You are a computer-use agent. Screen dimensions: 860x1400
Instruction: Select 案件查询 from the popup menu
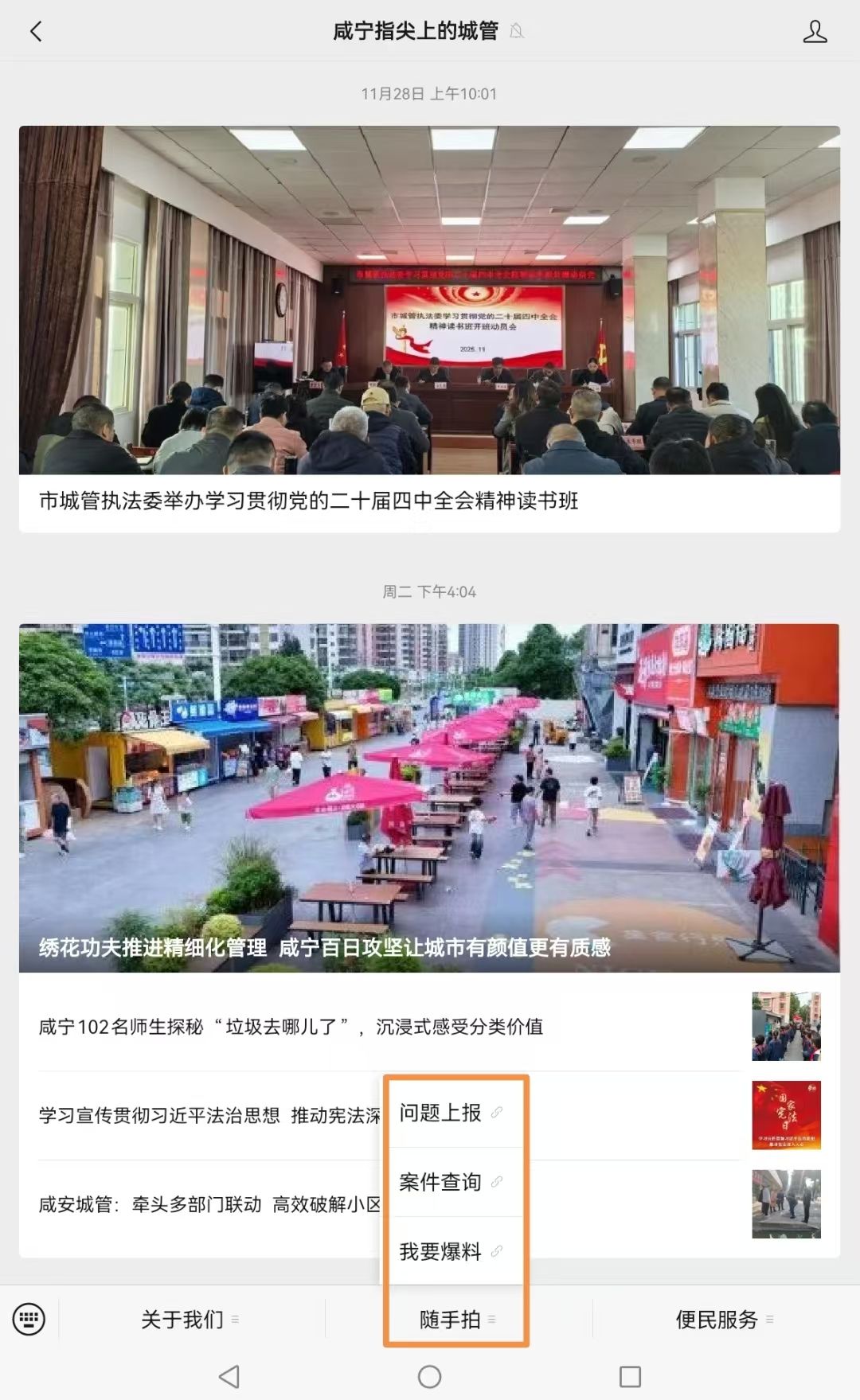coord(440,1182)
